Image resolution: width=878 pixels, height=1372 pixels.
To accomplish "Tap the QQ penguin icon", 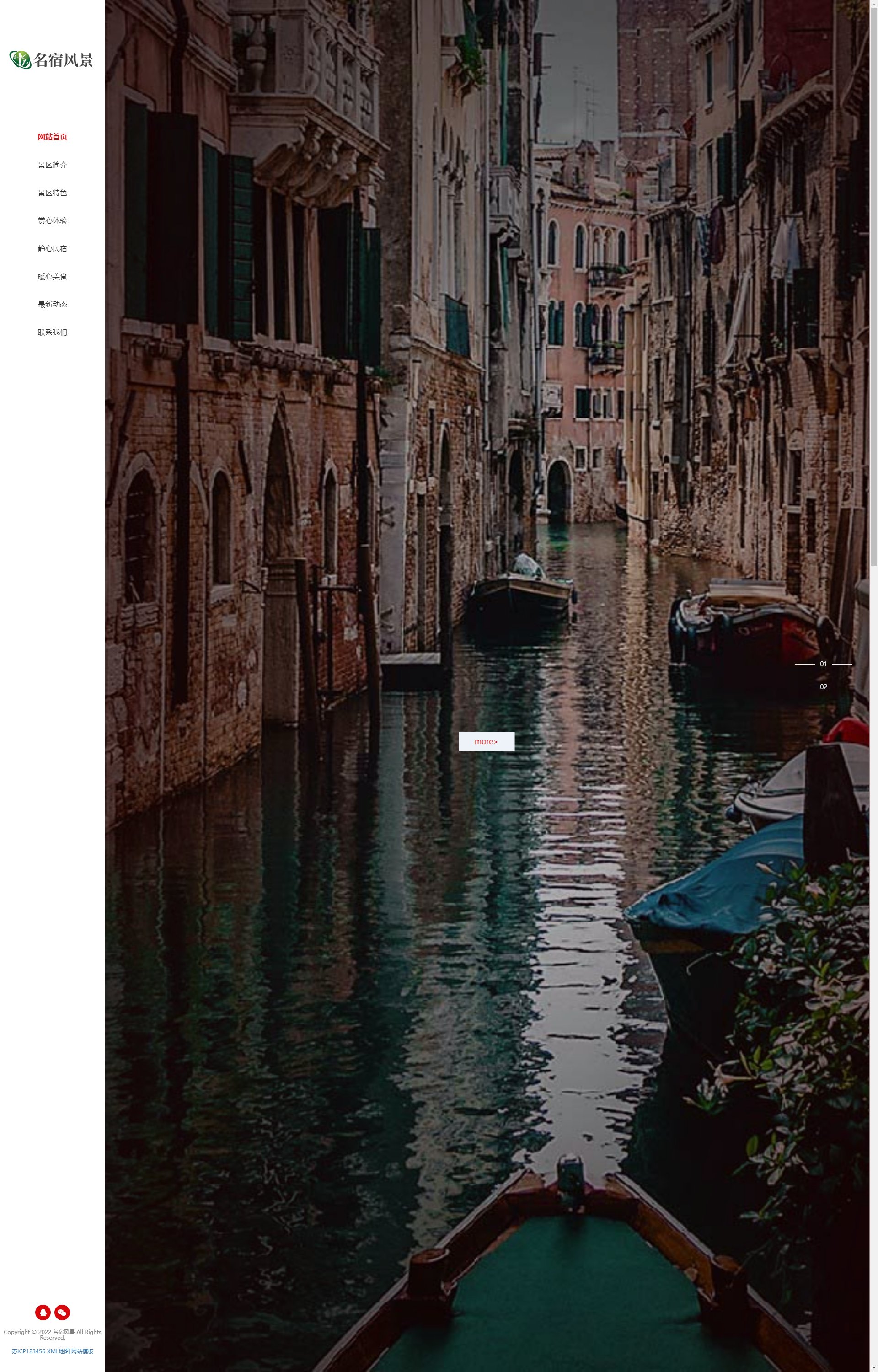I will coord(43,1312).
